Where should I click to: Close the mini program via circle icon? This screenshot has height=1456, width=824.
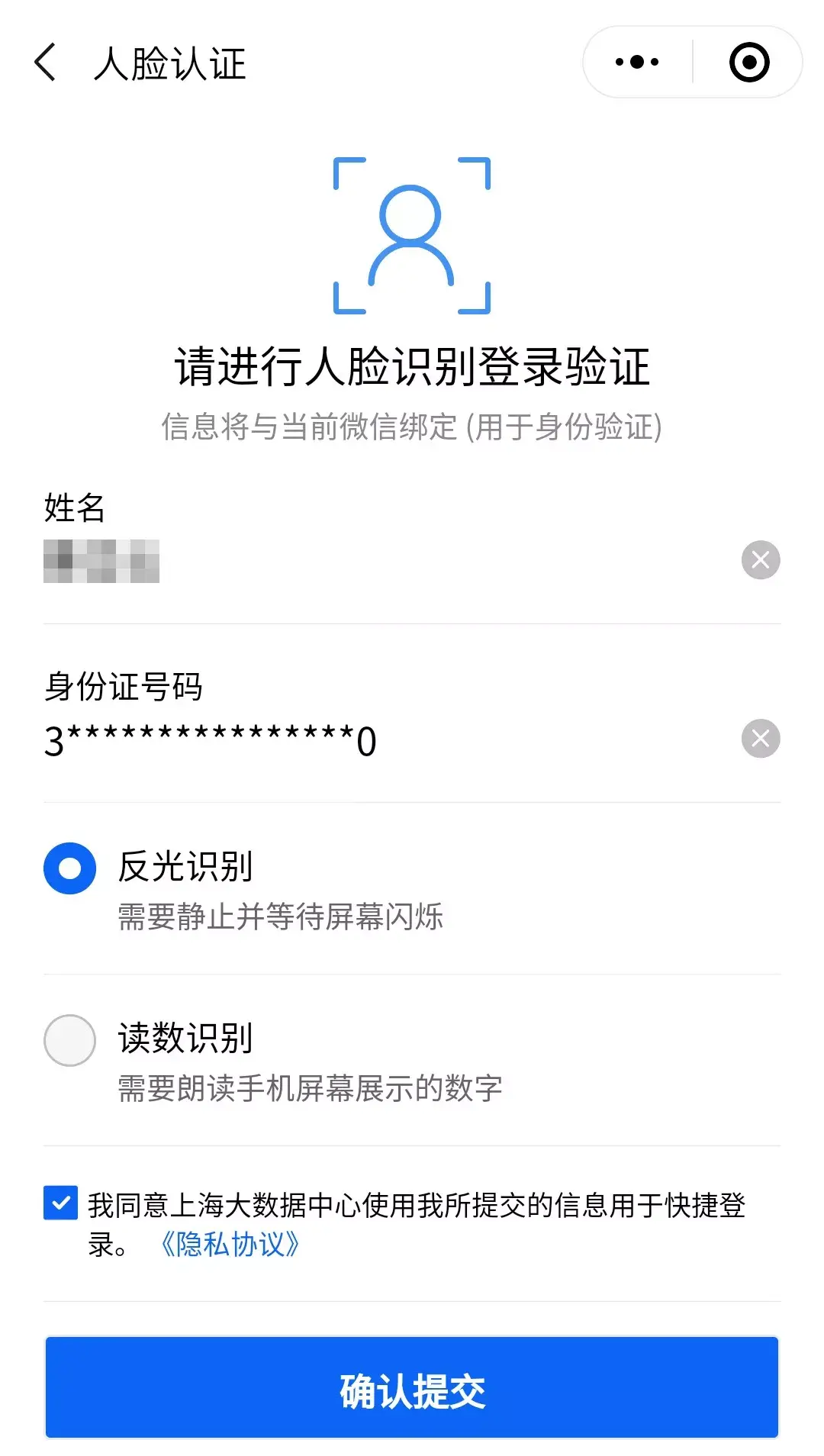pos(748,63)
